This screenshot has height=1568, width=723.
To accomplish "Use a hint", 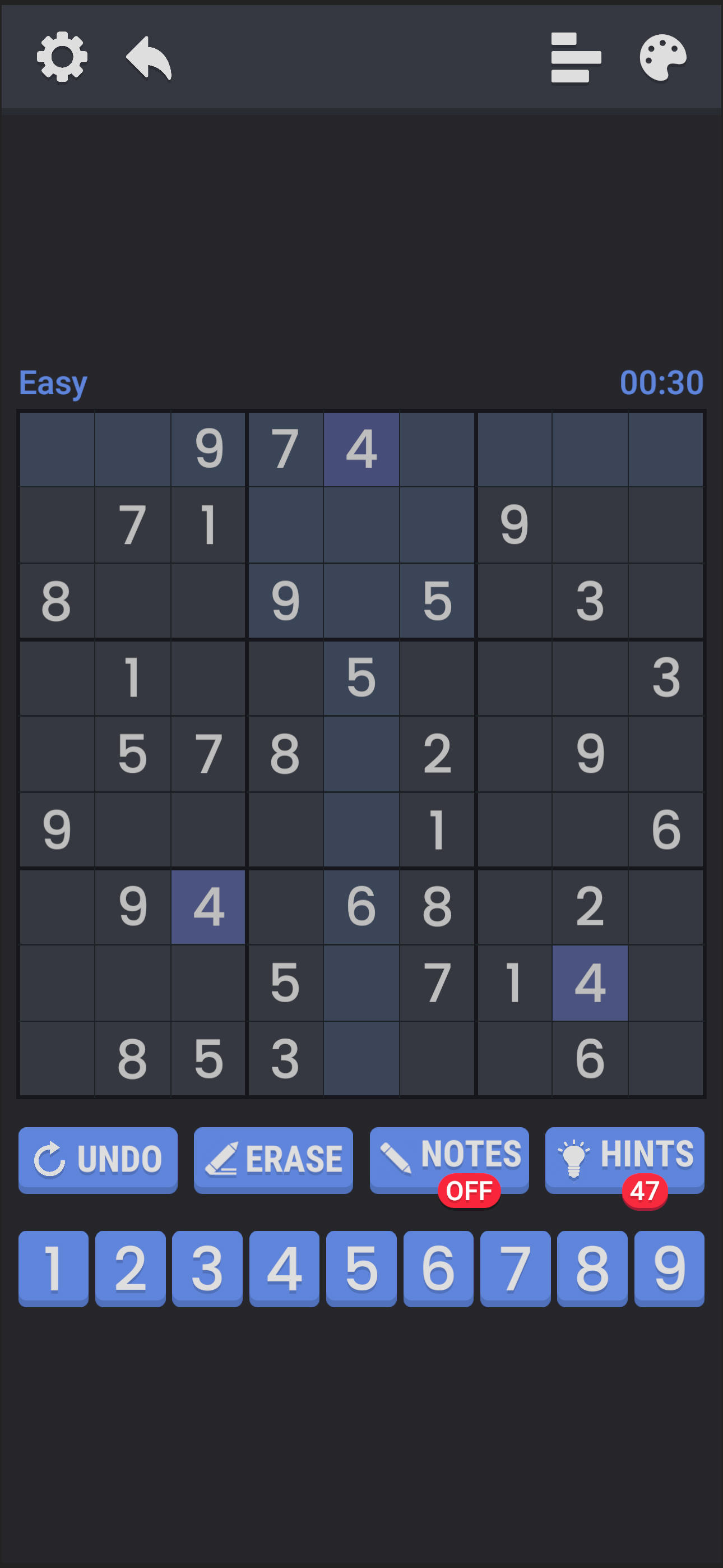I will pyautogui.click(x=624, y=1159).
